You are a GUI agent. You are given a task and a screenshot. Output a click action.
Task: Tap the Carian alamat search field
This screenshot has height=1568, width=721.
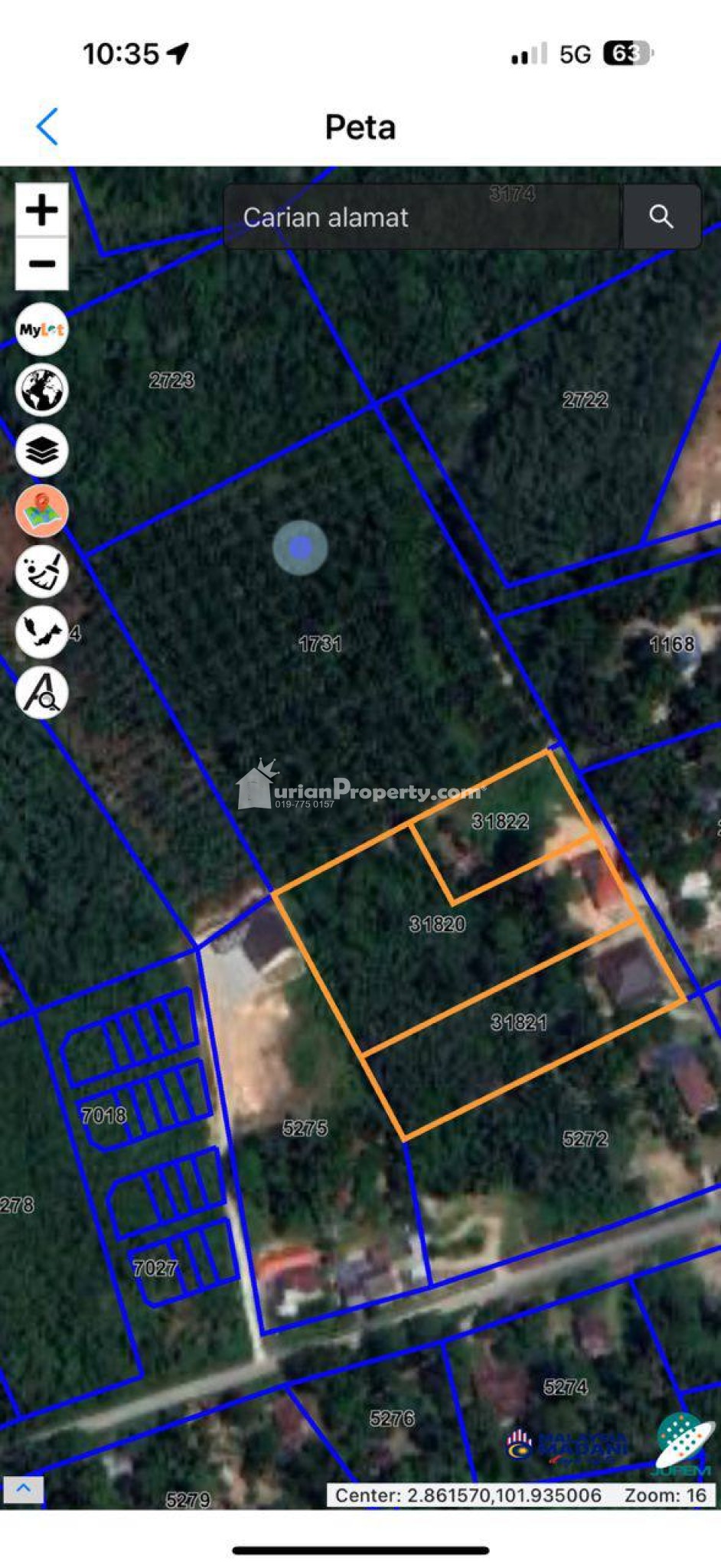[422, 217]
